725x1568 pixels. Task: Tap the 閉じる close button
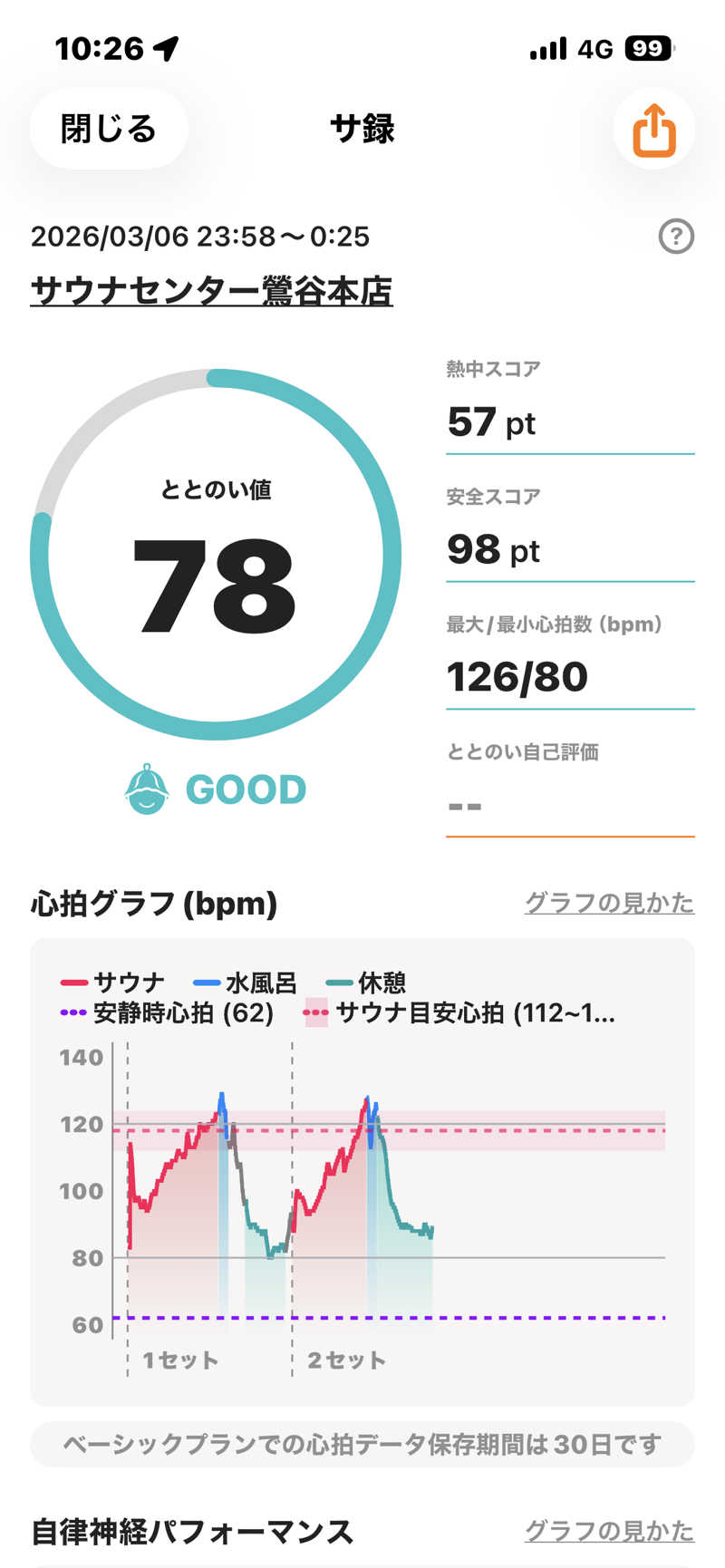coord(109,129)
